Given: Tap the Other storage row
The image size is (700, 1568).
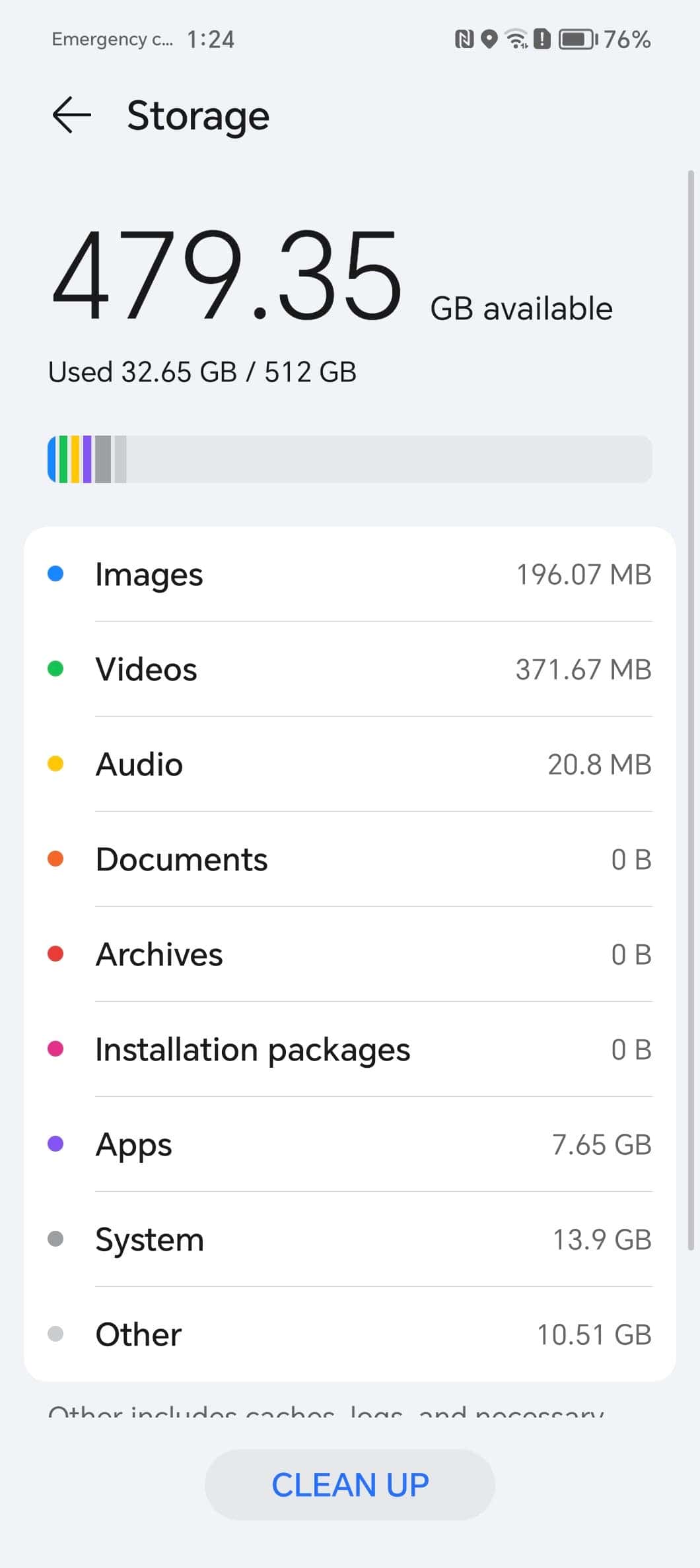Looking at the screenshot, I should point(350,1334).
